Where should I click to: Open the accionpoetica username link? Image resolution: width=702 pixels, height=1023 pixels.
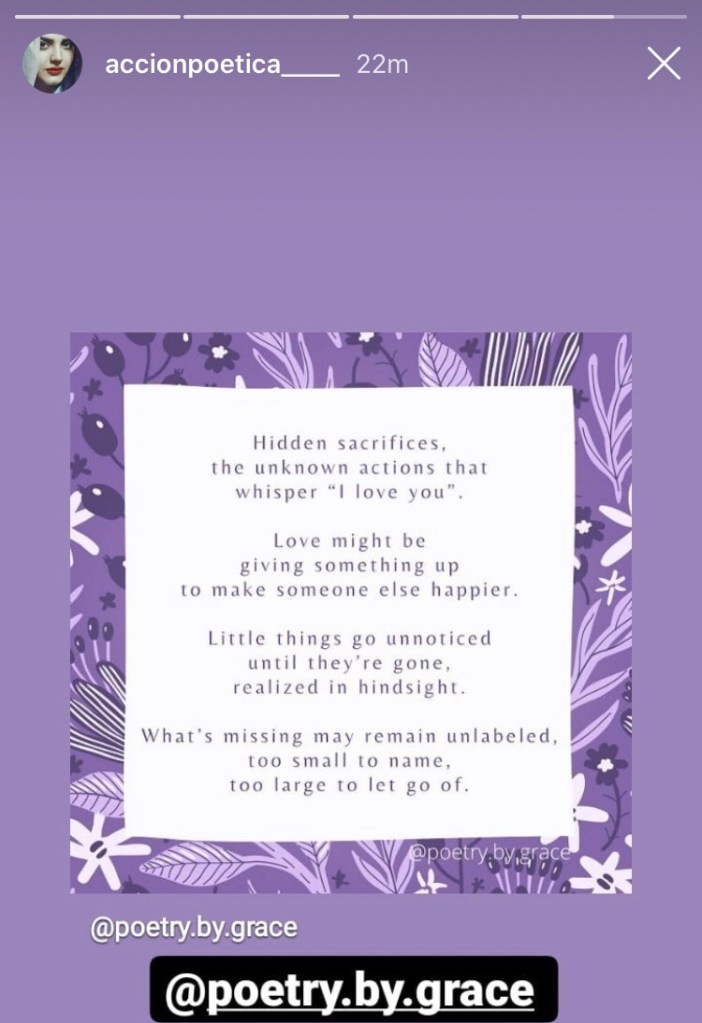pyautogui.click(x=222, y=65)
